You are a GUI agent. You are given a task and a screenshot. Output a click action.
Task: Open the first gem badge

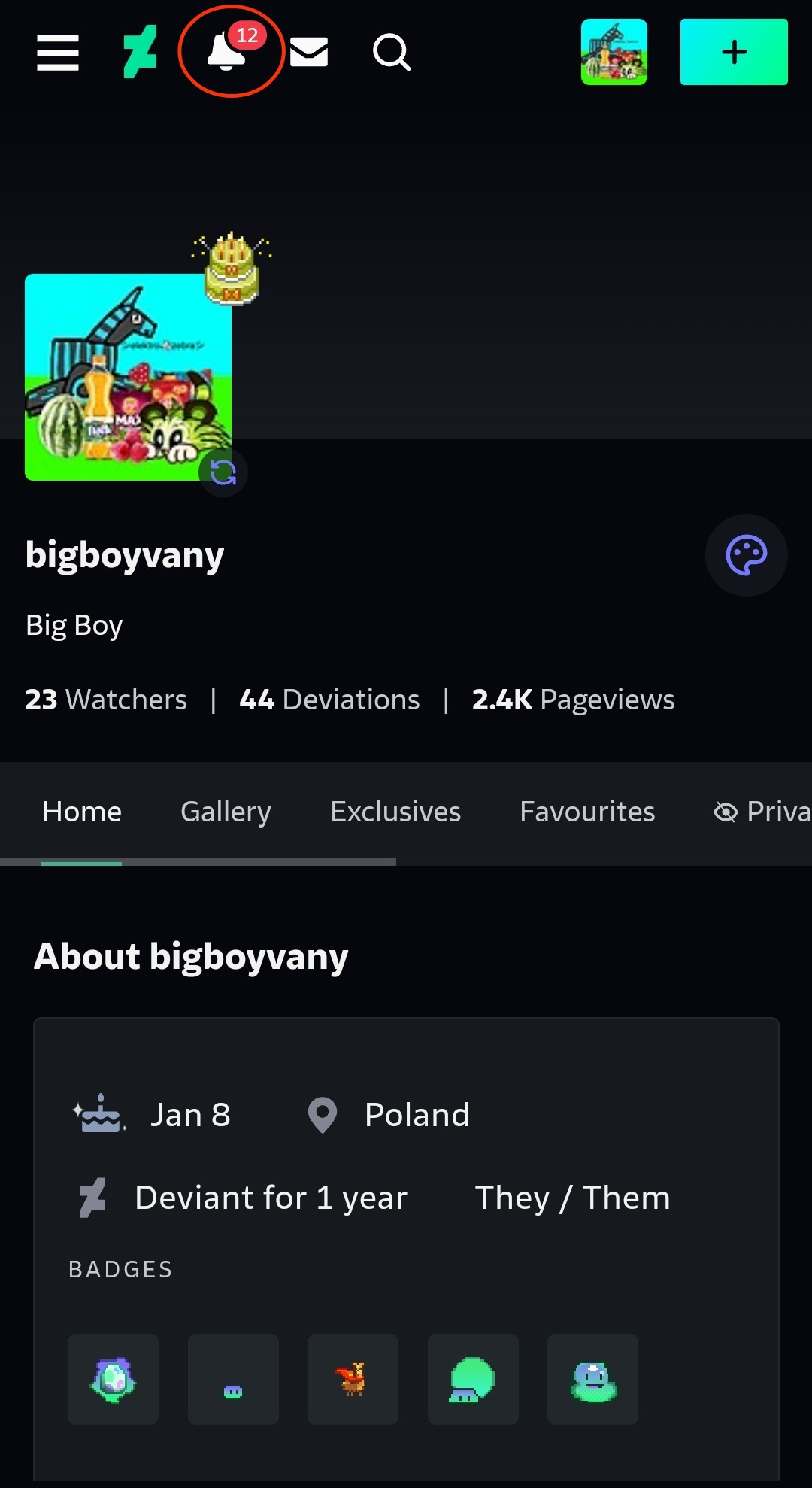pyautogui.click(x=113, y=1379)
